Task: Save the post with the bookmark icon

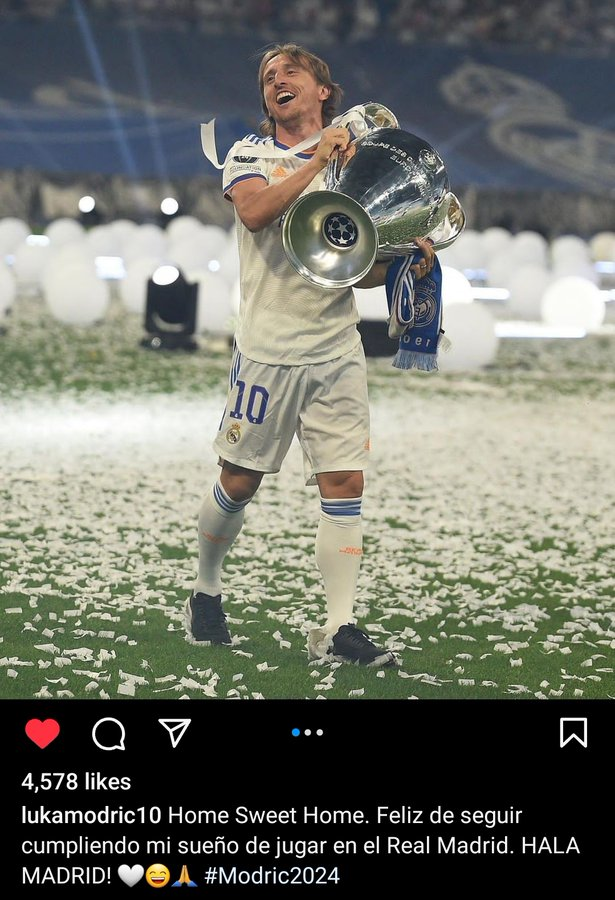Action: 573,733
